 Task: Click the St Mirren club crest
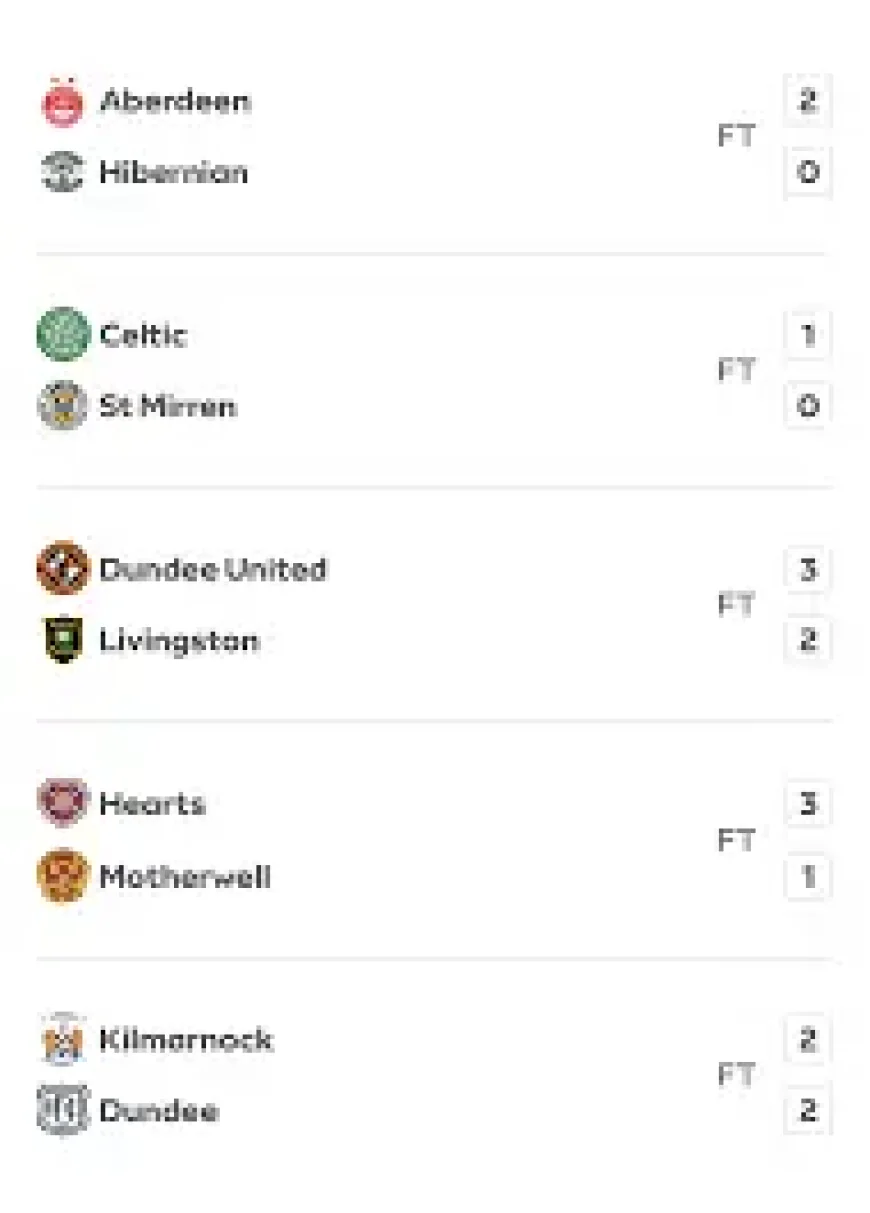click(x=63, y=406)
